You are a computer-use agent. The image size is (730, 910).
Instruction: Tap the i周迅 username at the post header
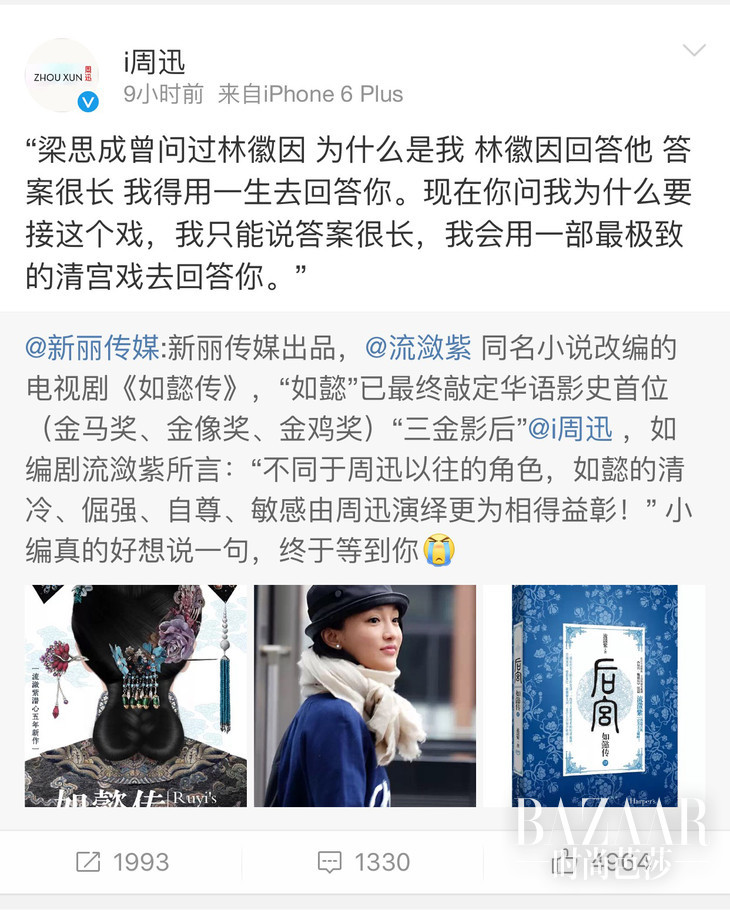154,61
